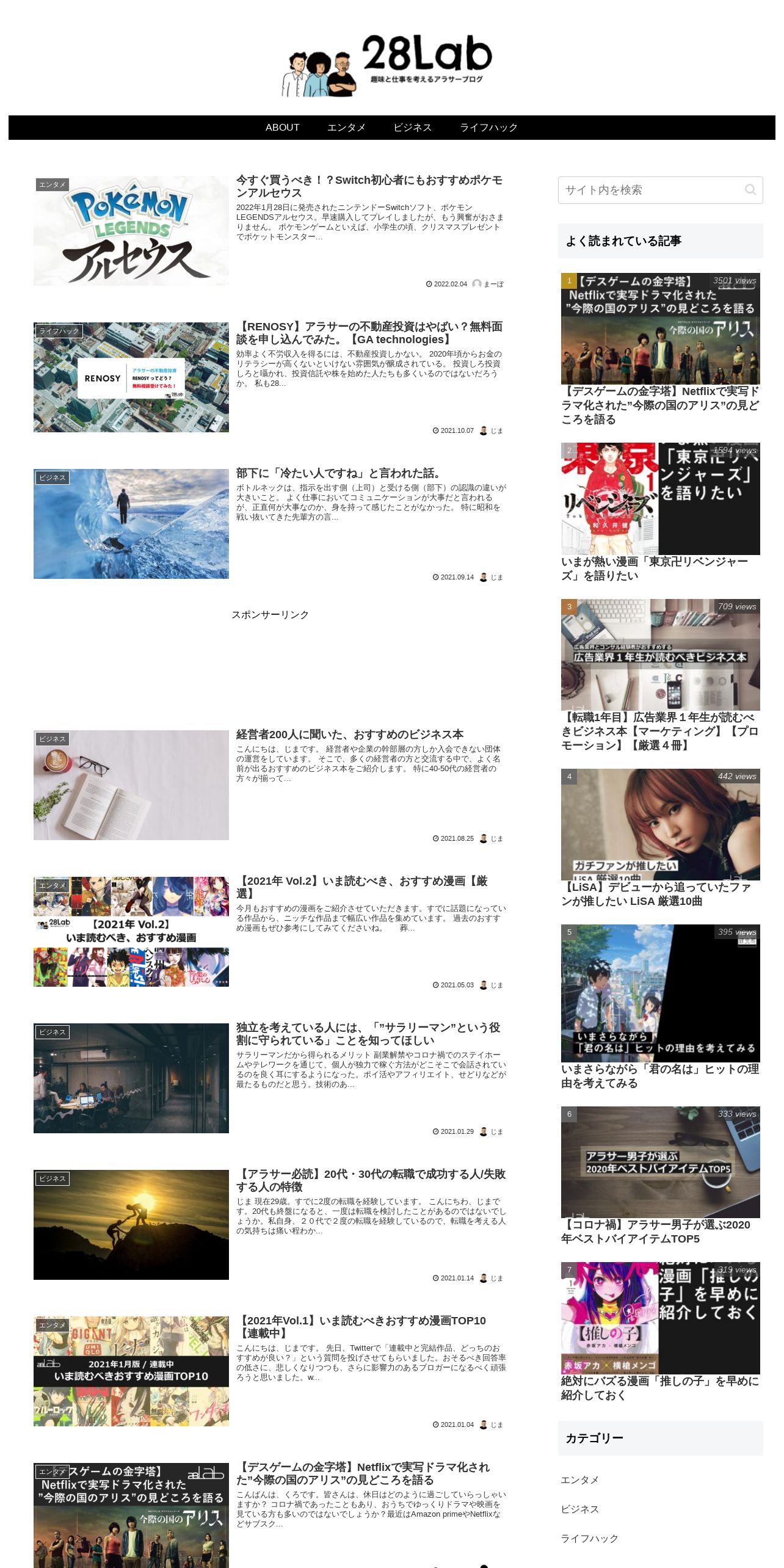Image resolution: width=784 pixels, height=1568 pixels.
Task: Go to ライフハック in the top menu
Action: pos(488,128)
